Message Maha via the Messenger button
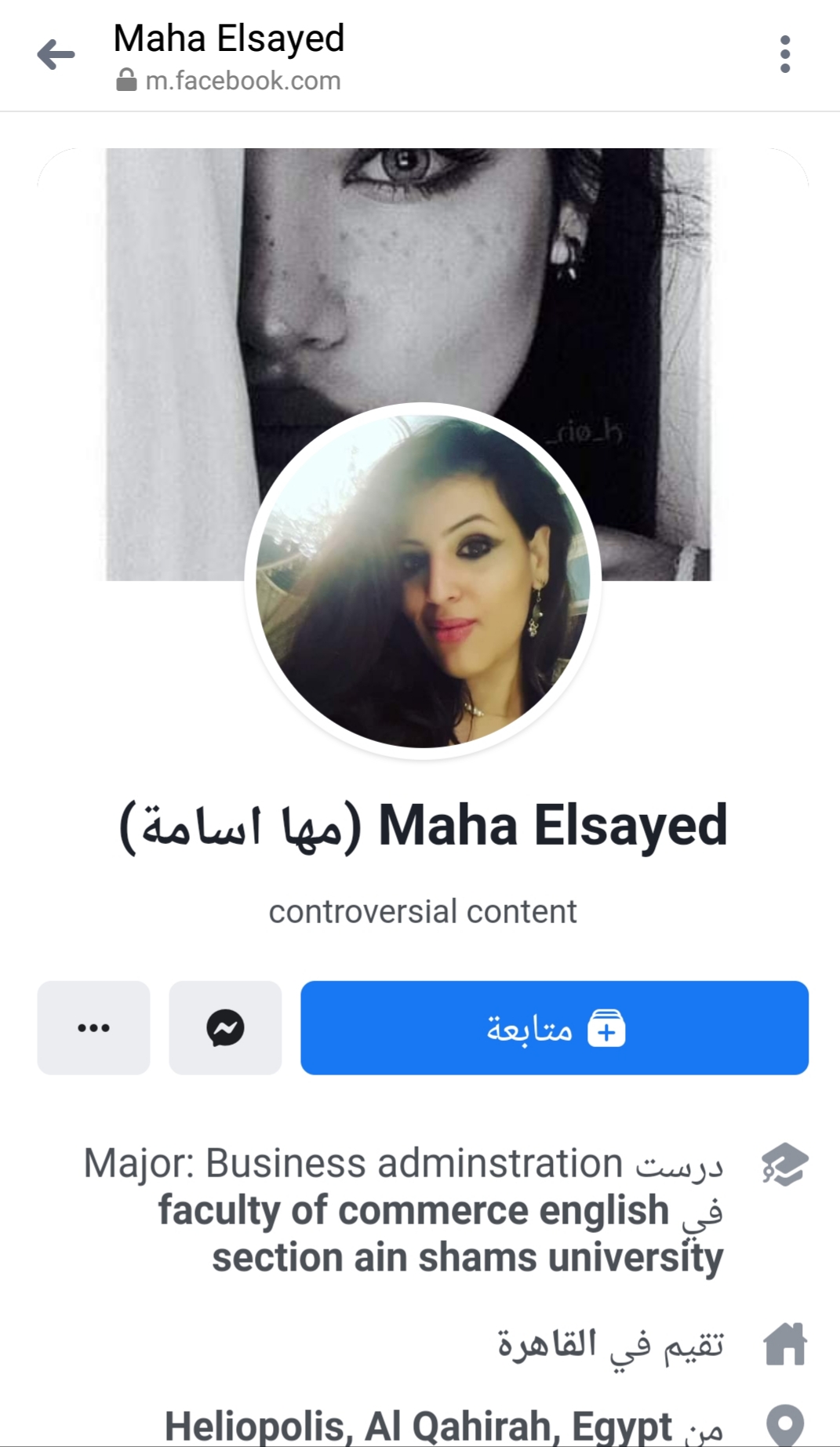840x1447 pixels. click(225, 1027)
